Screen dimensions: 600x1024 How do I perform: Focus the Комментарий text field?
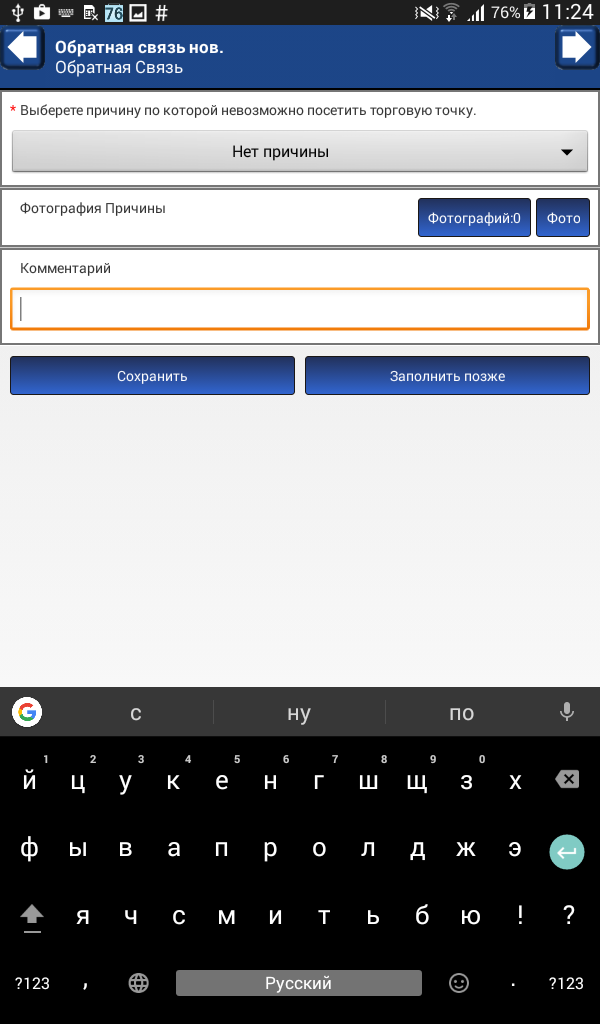(x=300, y=309)
